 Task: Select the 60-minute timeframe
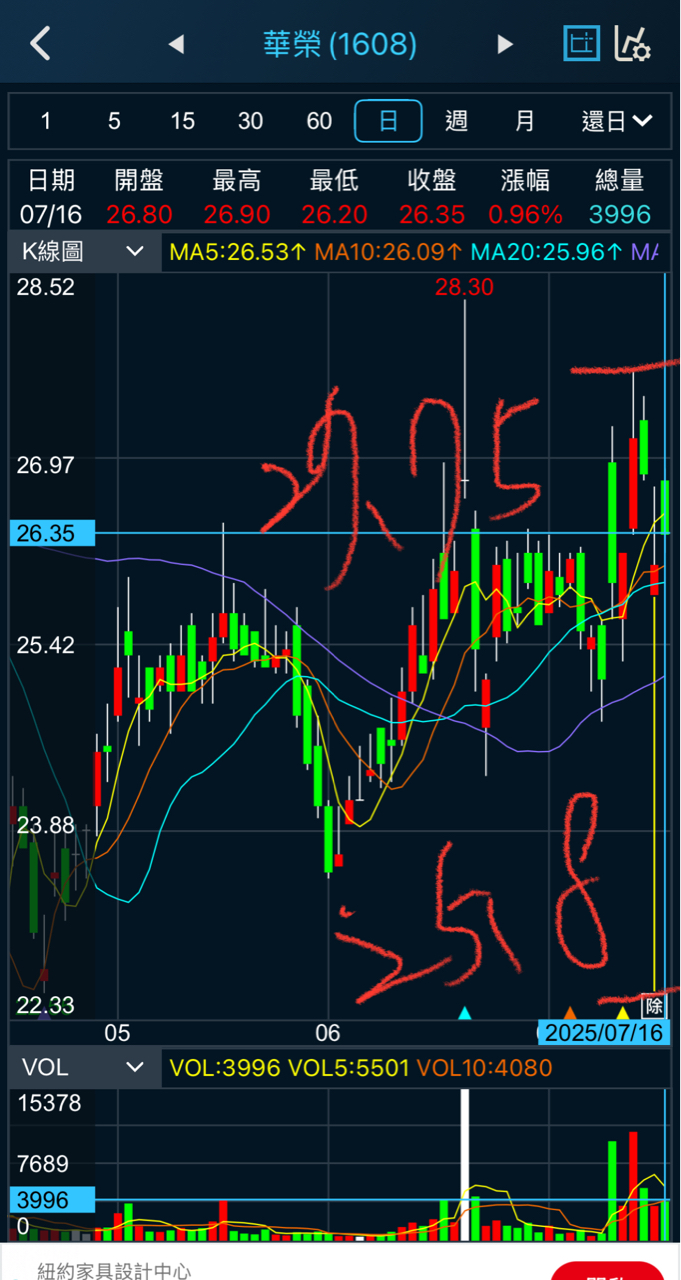click(x=319, y=121)
